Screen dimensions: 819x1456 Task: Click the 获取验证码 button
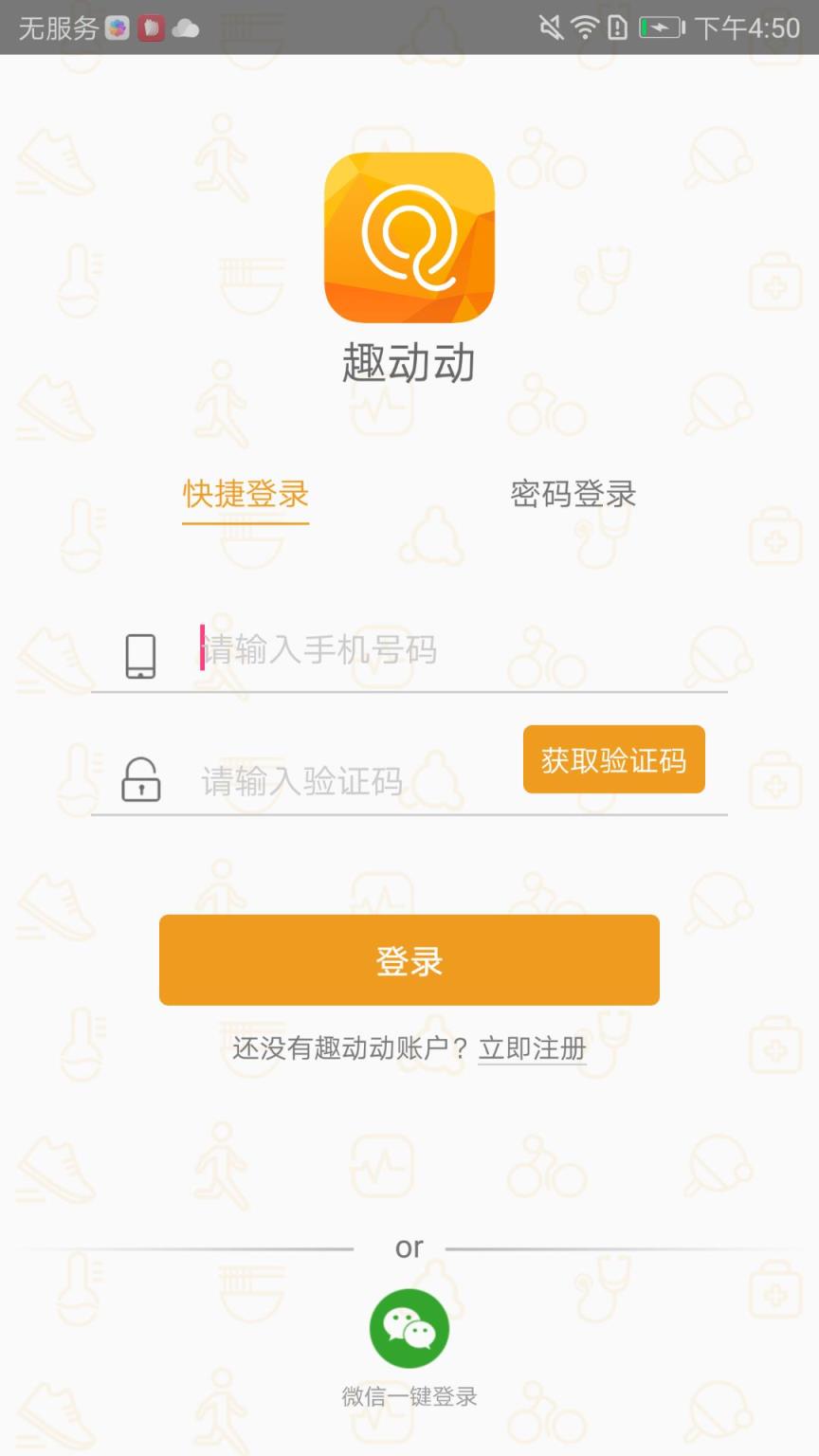pos(613,758)
